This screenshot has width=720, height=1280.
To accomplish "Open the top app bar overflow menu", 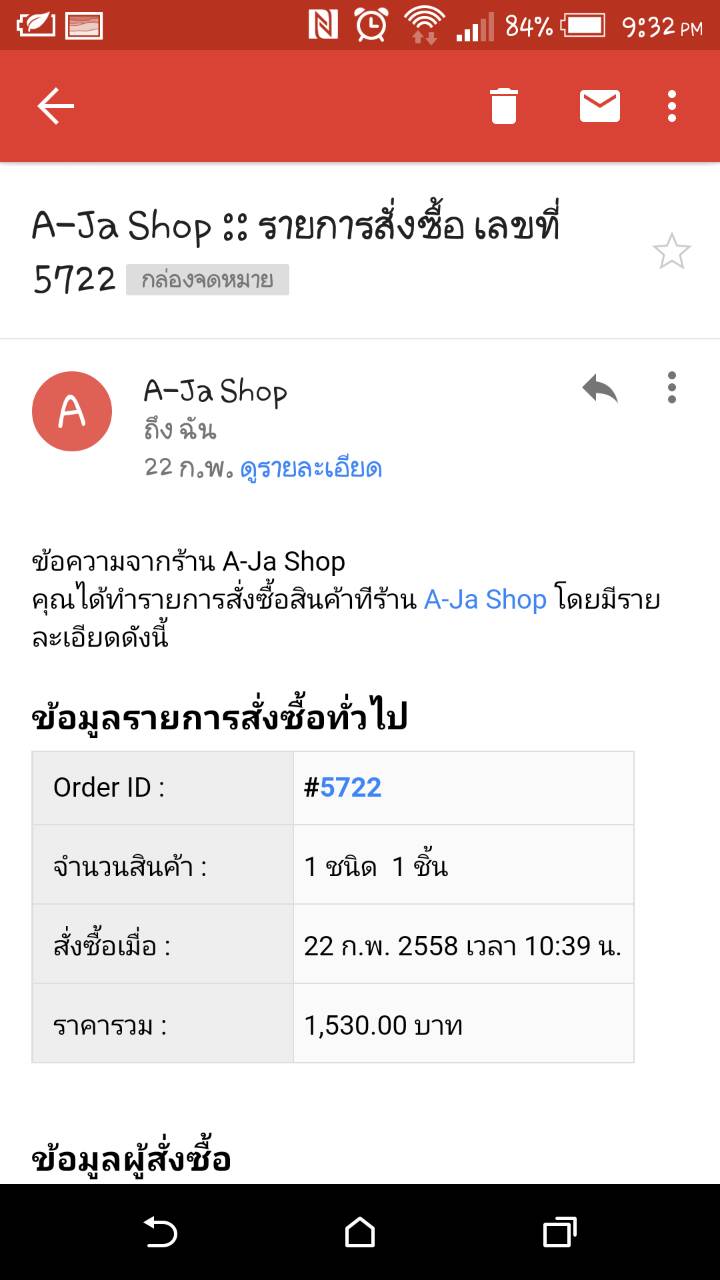I will click(672, 106).
